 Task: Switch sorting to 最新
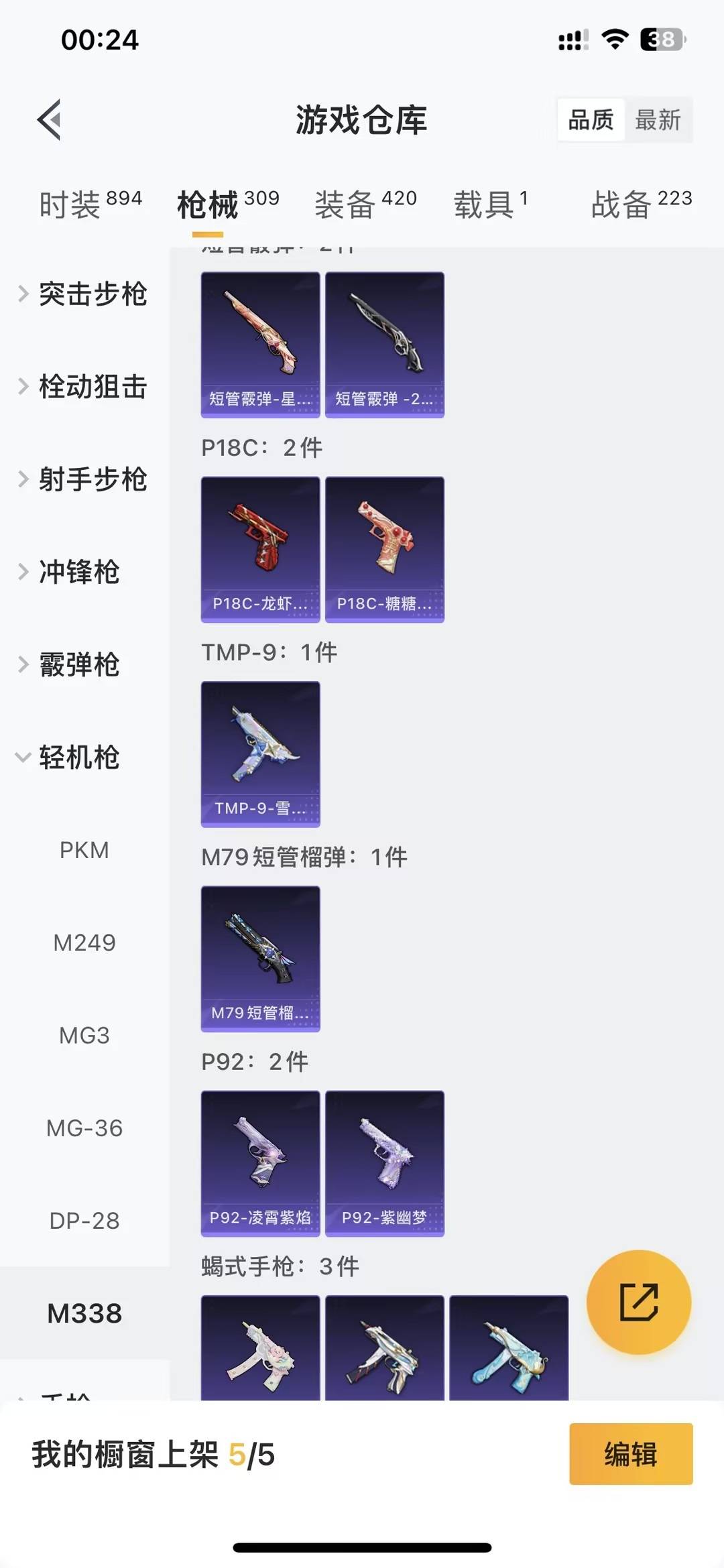[660, 119]
